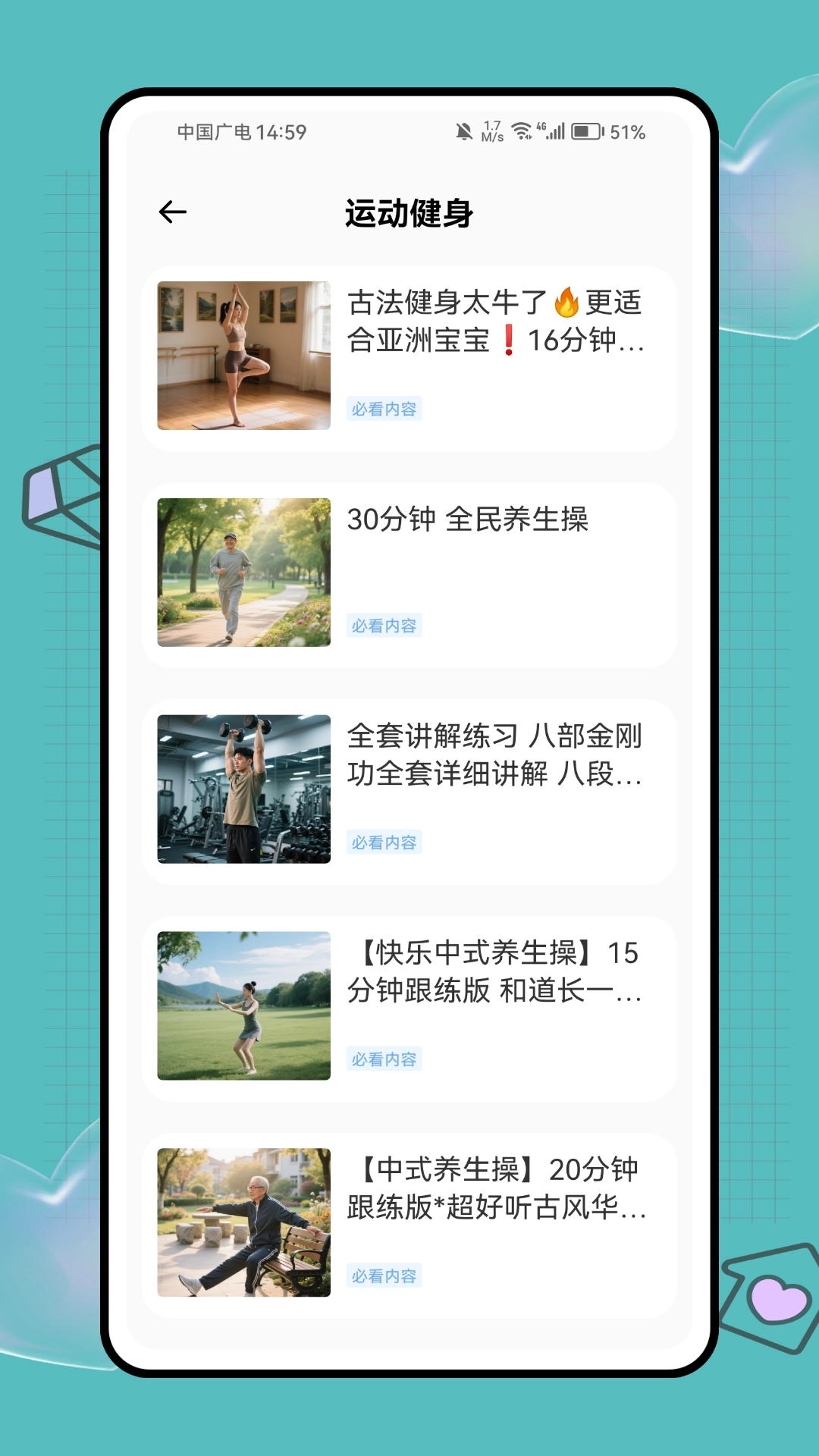Tap the back arrow to leave 运动健身

[x=172, y=212]
